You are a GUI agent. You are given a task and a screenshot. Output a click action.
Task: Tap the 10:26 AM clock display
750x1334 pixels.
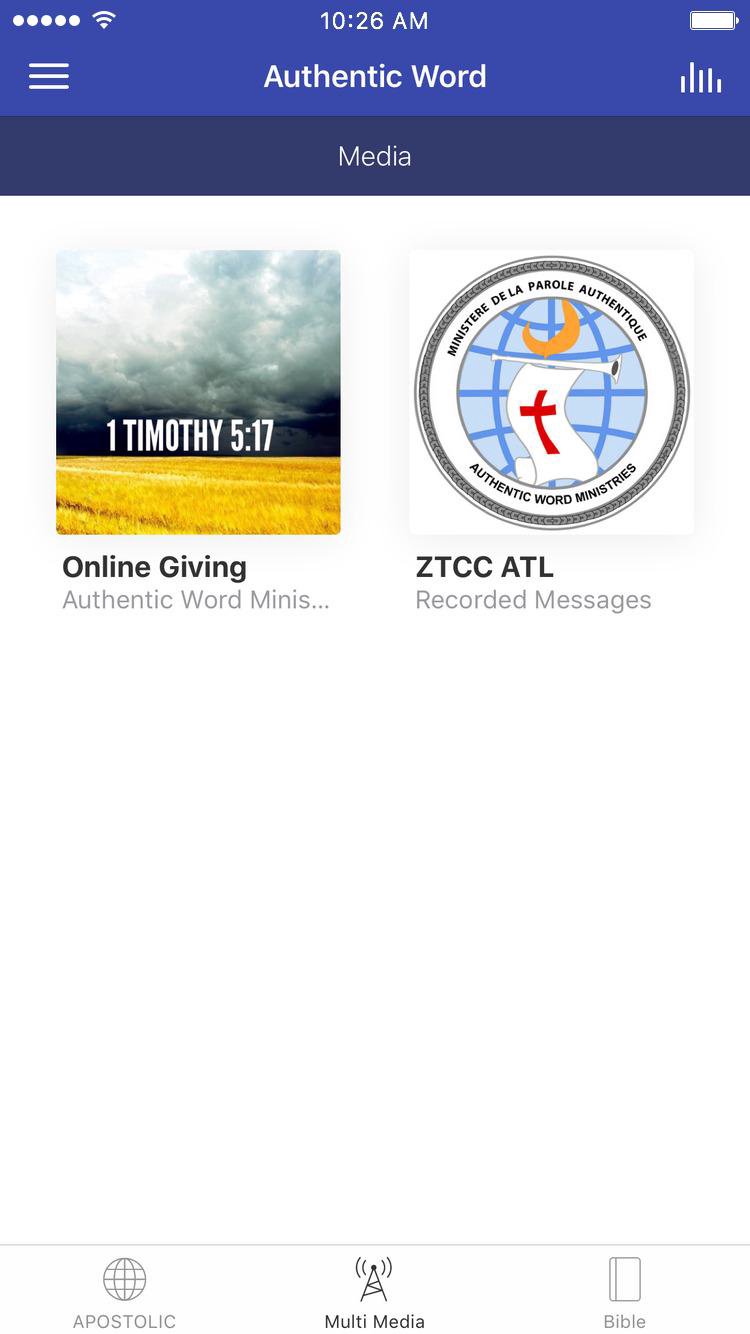click(x=375, y=20)
